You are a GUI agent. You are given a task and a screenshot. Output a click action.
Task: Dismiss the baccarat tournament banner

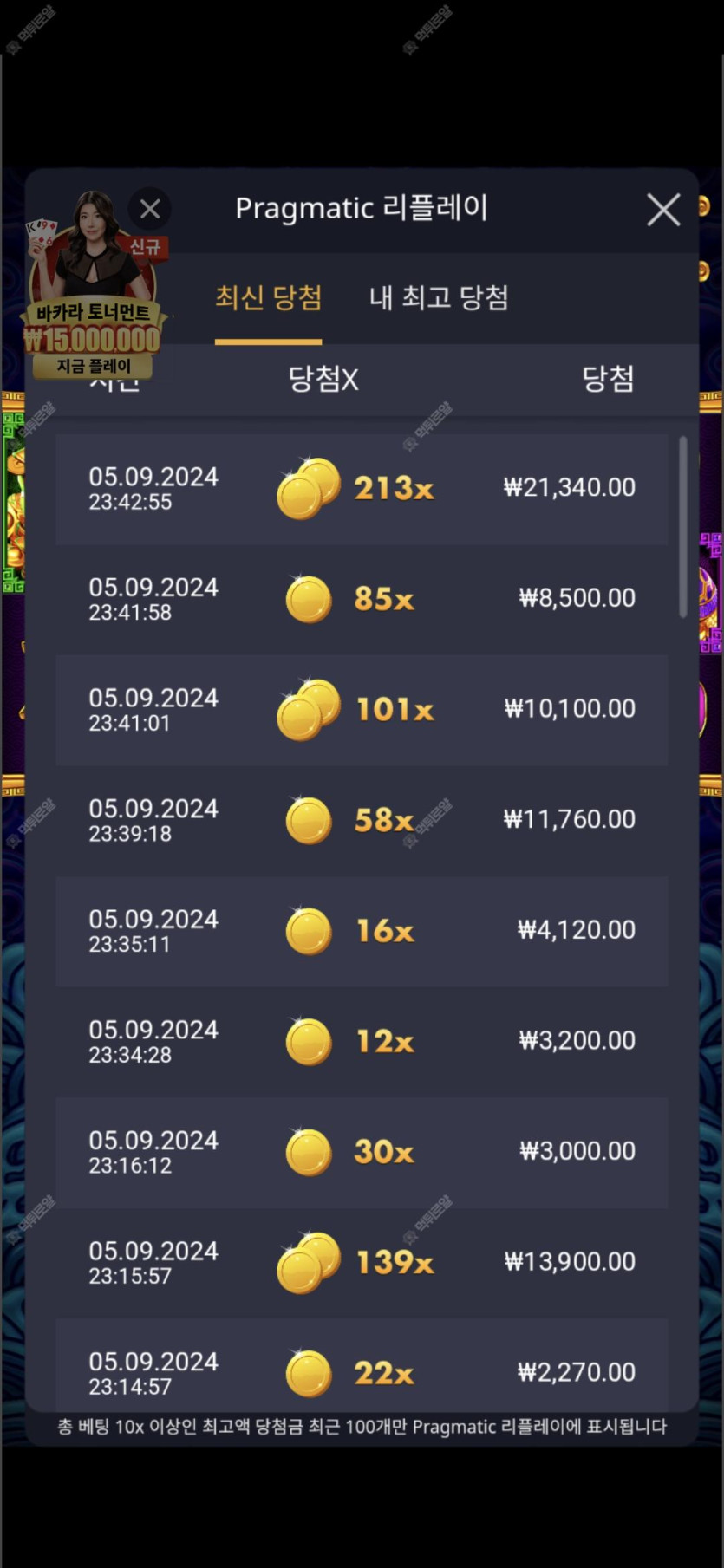coord(150,209)
